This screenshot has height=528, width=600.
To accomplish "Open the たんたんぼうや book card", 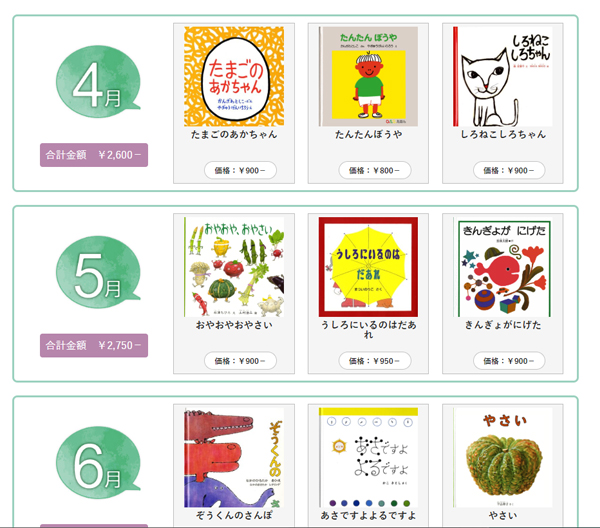I will click(368, 78).
